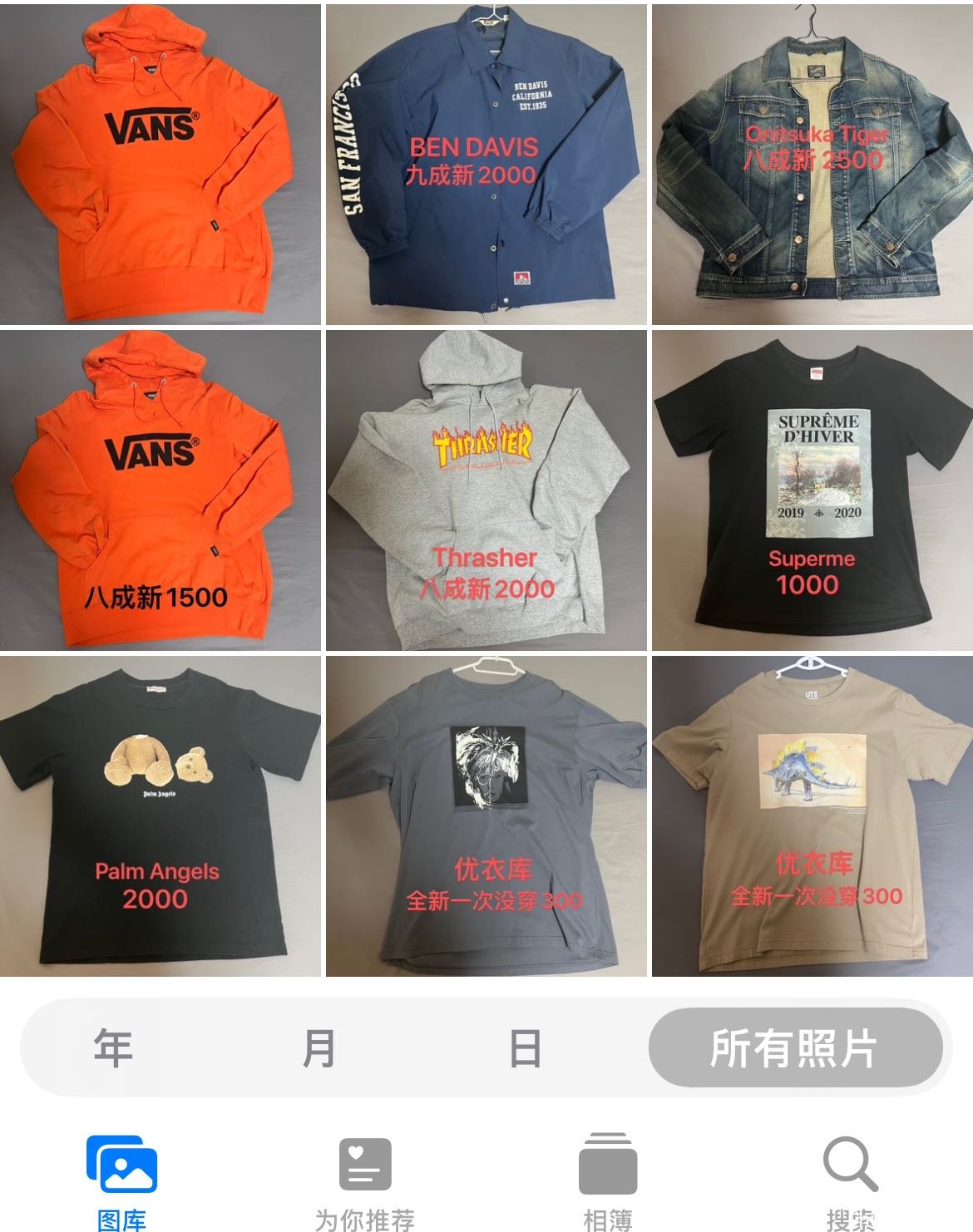Open the Superme black t-shirt photo
Viewport: 973px width, 1232px height.
pos(812,490)
